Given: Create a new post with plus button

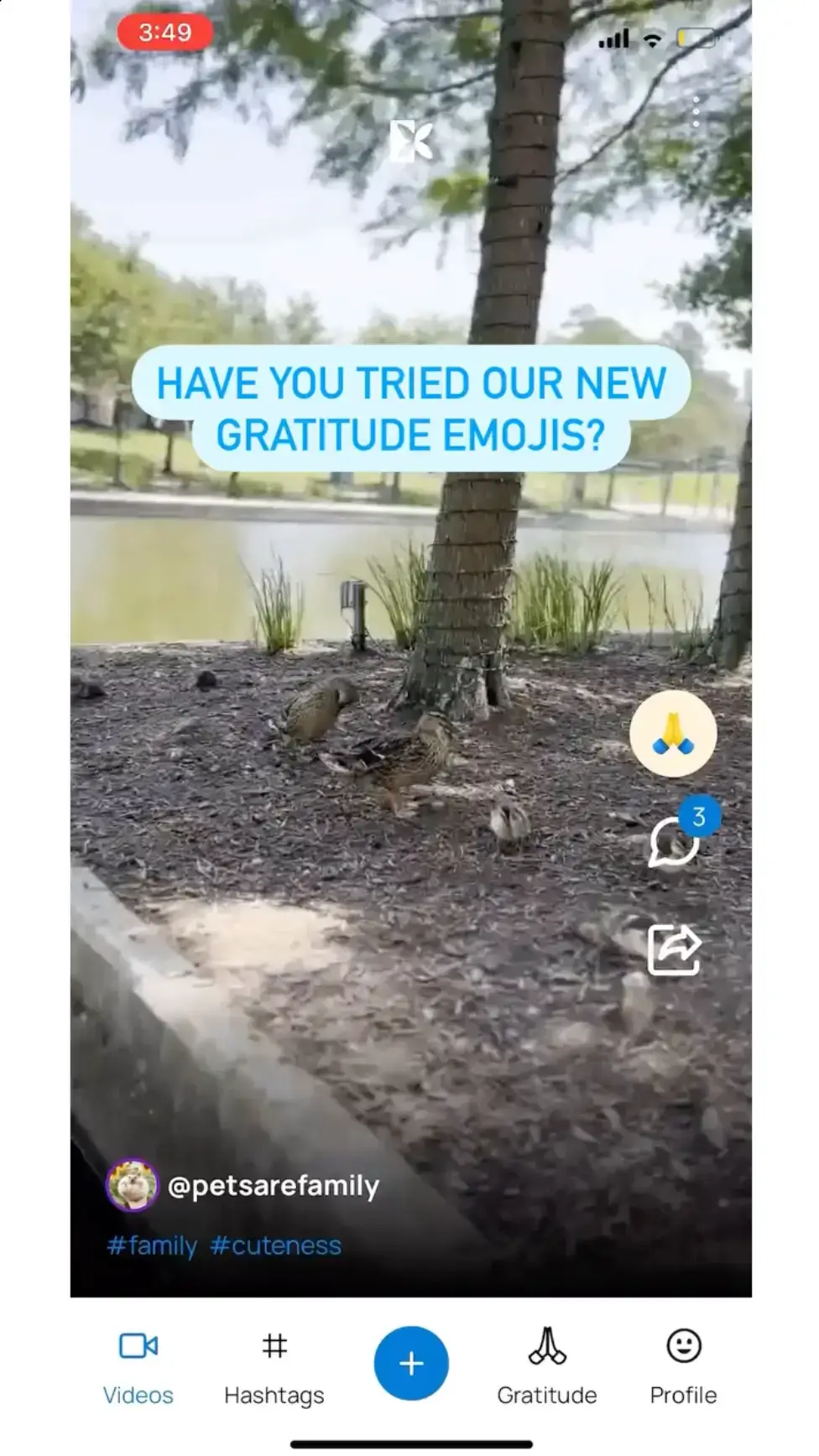Looking at the screenshot, I should pos(411,1363).
